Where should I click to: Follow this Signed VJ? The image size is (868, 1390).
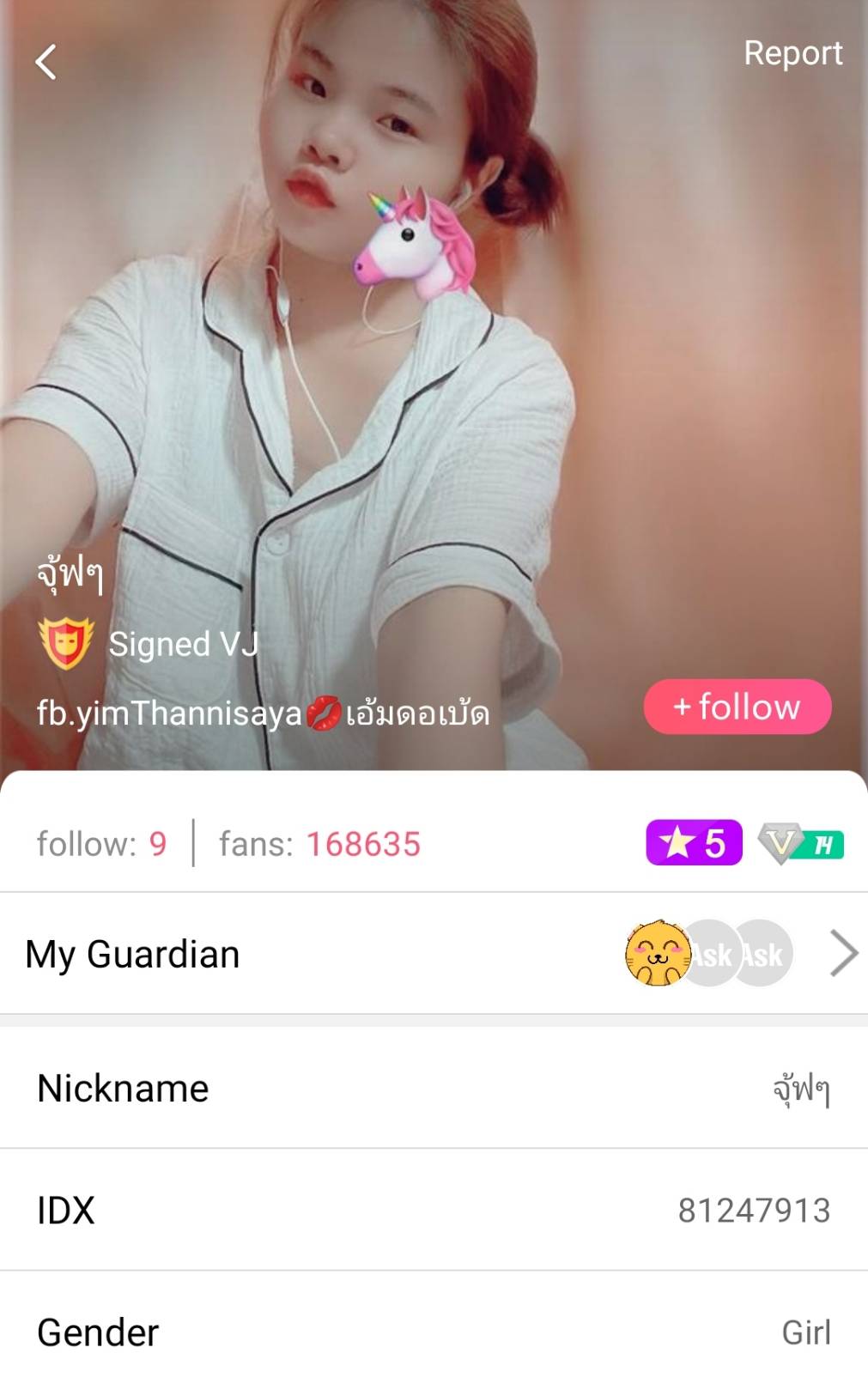tap(737, 707)
